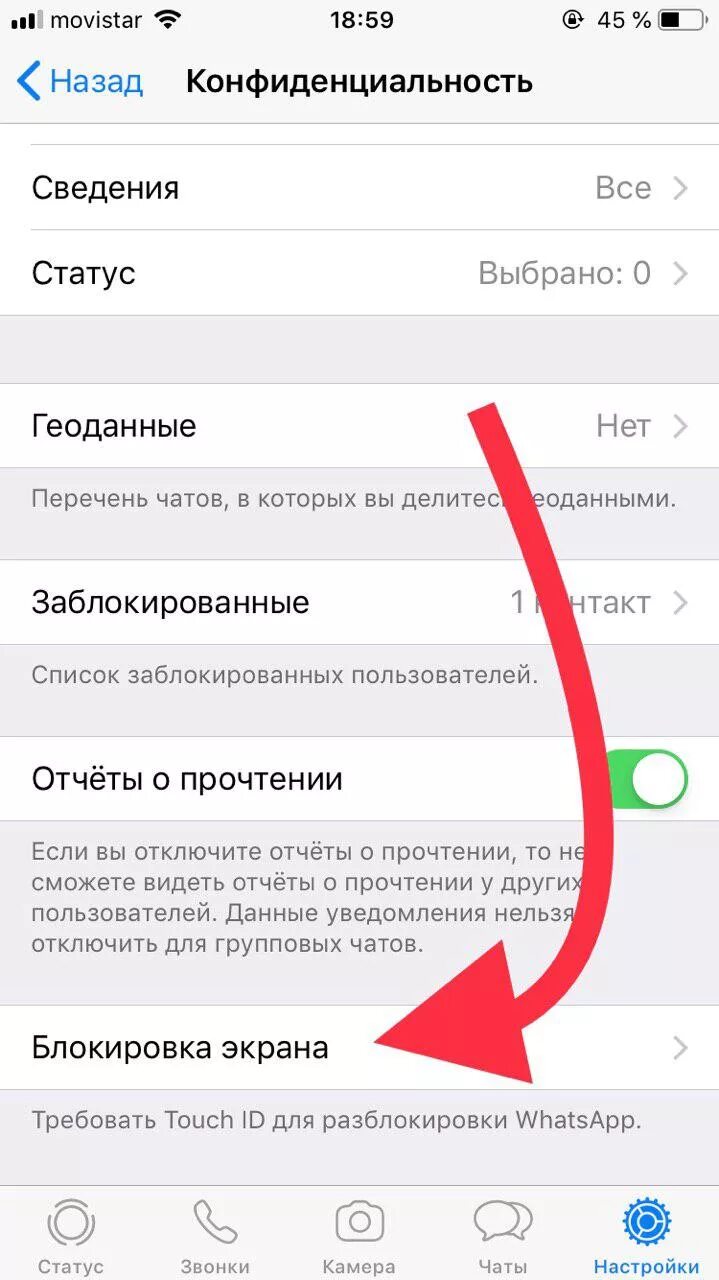The height and width of the screenshot is (1280, 719).
Task: Open the Заблокированные contacts list
Action: pyautogui.click(x=359, y=603)
